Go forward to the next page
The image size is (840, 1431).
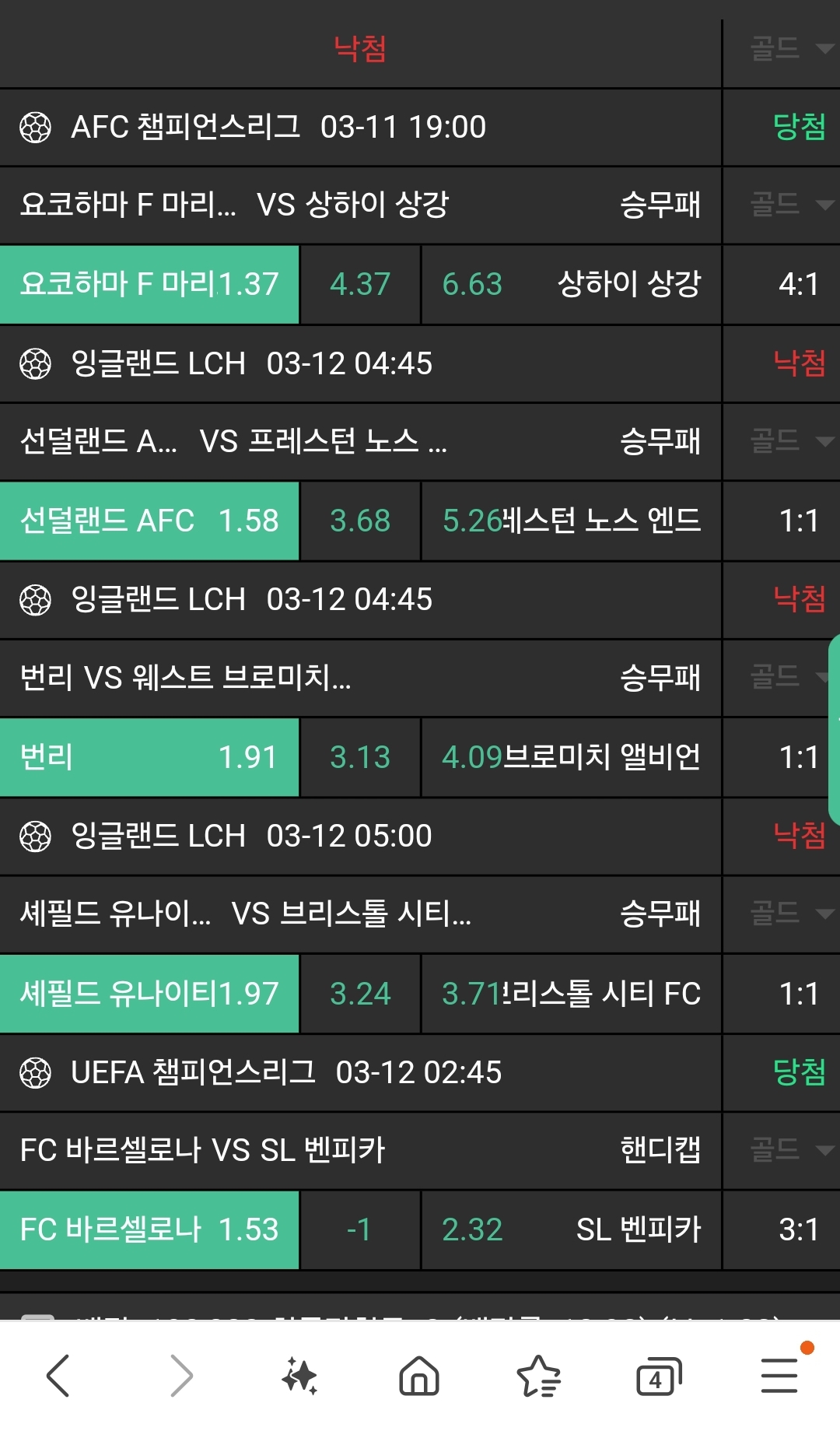coord(180,1375)
